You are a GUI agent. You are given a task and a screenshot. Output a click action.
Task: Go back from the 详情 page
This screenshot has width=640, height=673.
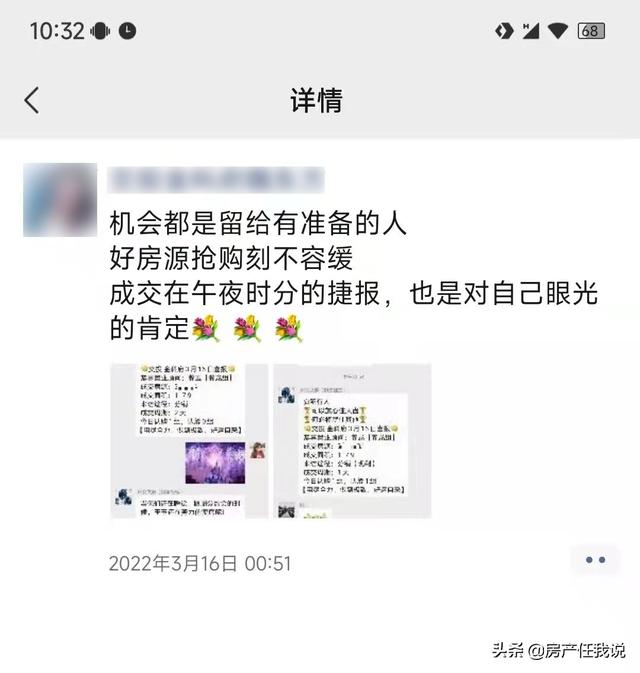click(32, 100)
